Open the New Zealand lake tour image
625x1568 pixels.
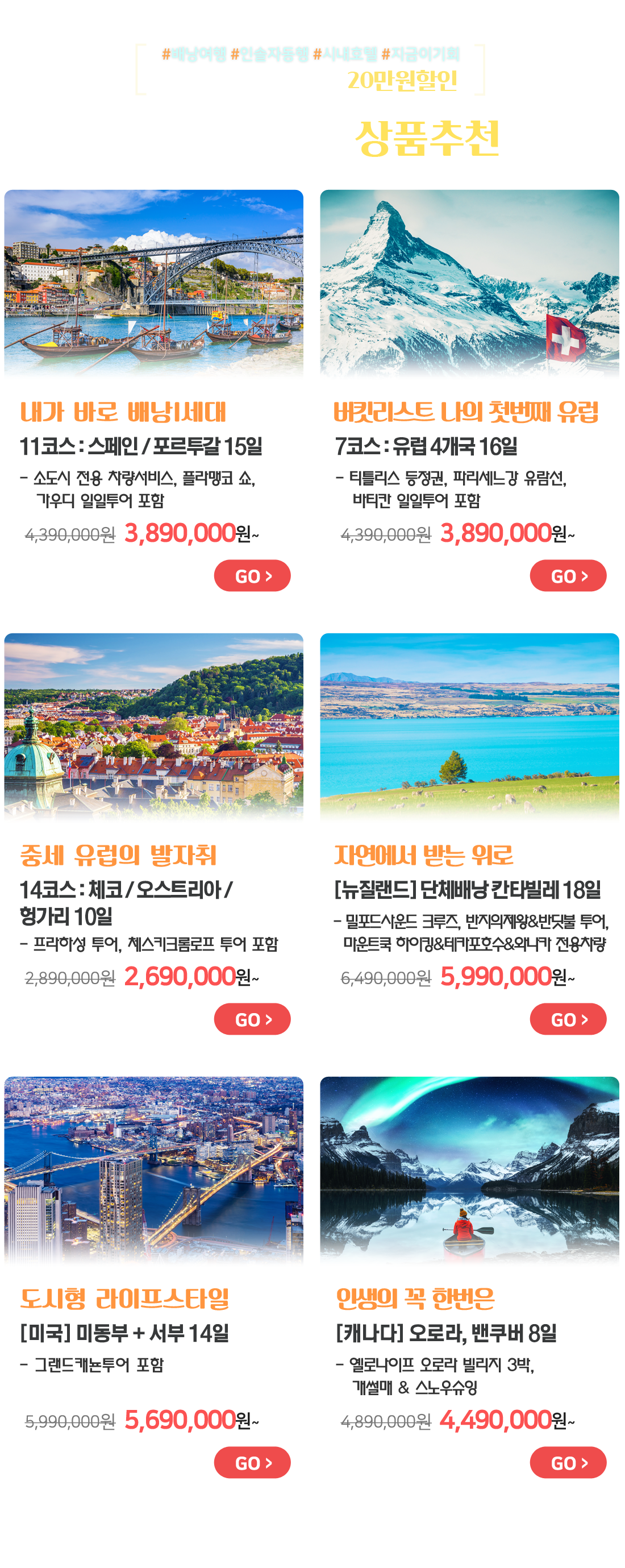[469, 725]
